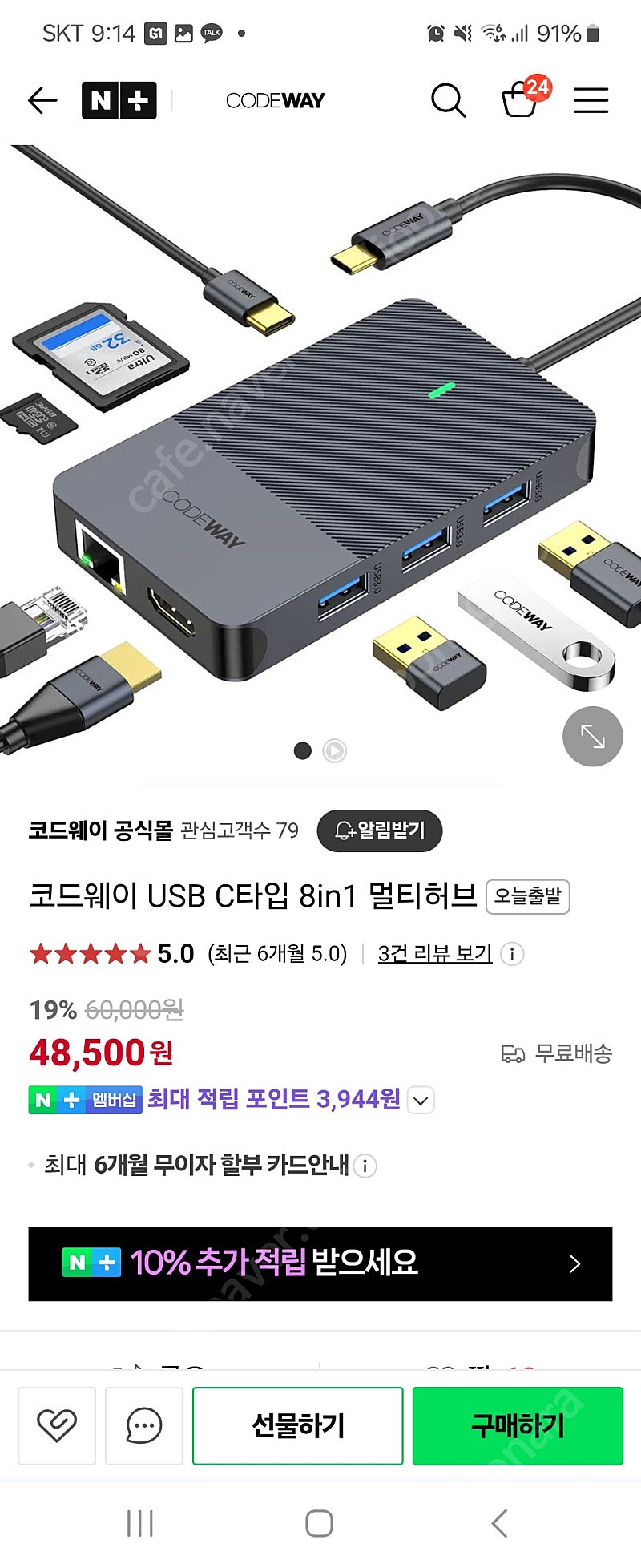Open the N+ Naver home logo
The image size is (641, 1568).
pyautogui.click(x=119, y=101)
